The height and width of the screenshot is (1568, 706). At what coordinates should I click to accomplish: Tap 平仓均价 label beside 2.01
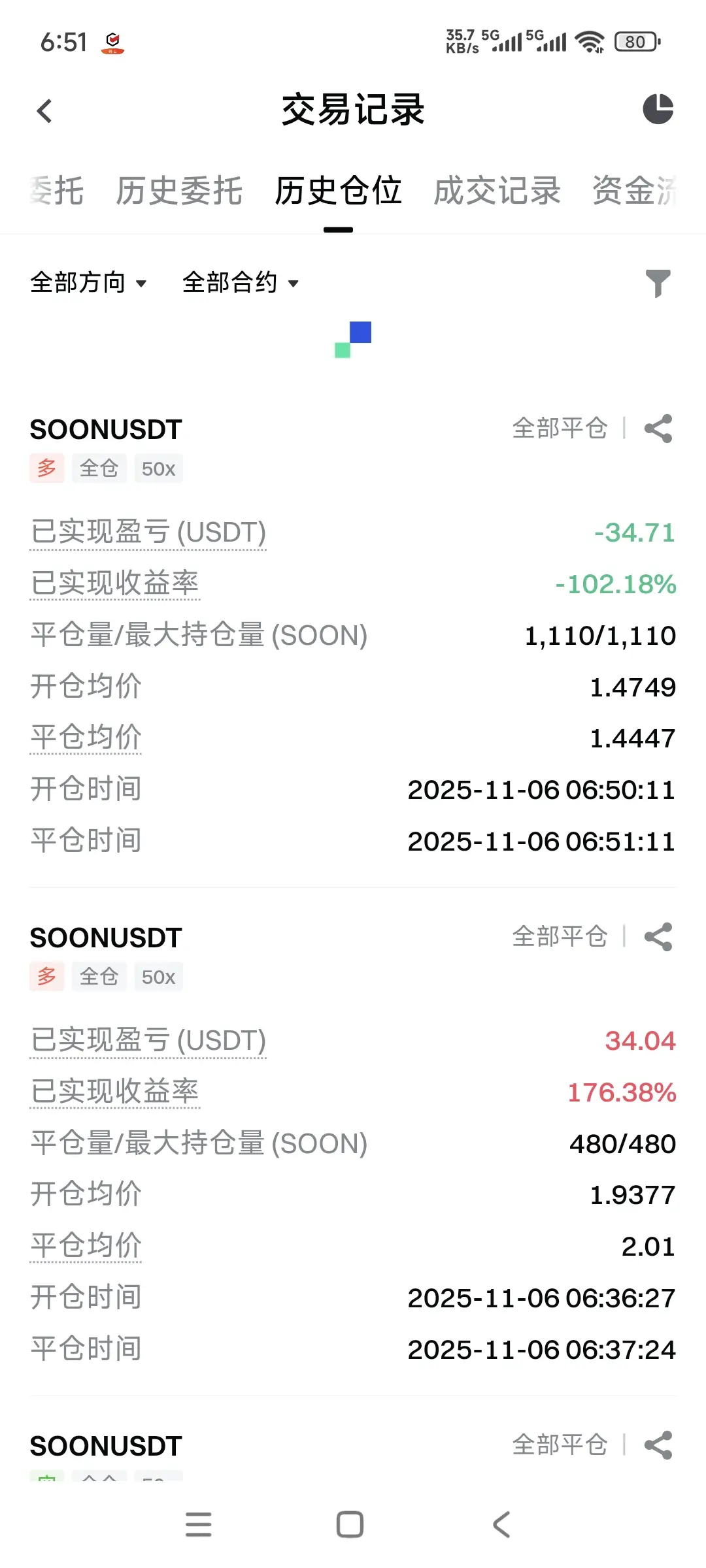(x=86, y=1246)
